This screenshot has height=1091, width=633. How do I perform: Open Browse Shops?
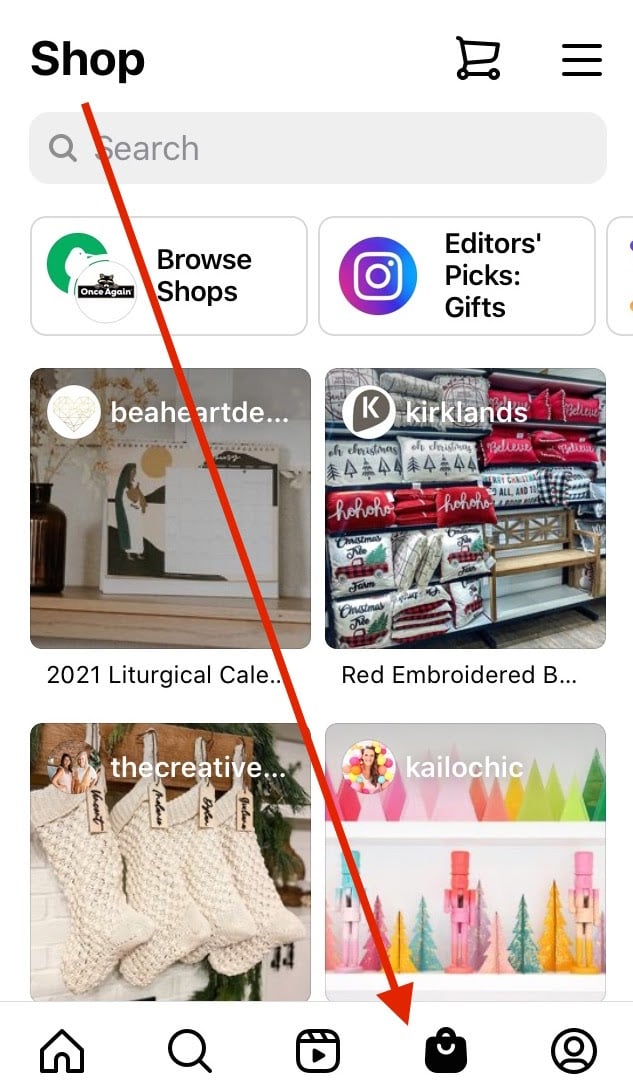point(169,276)
